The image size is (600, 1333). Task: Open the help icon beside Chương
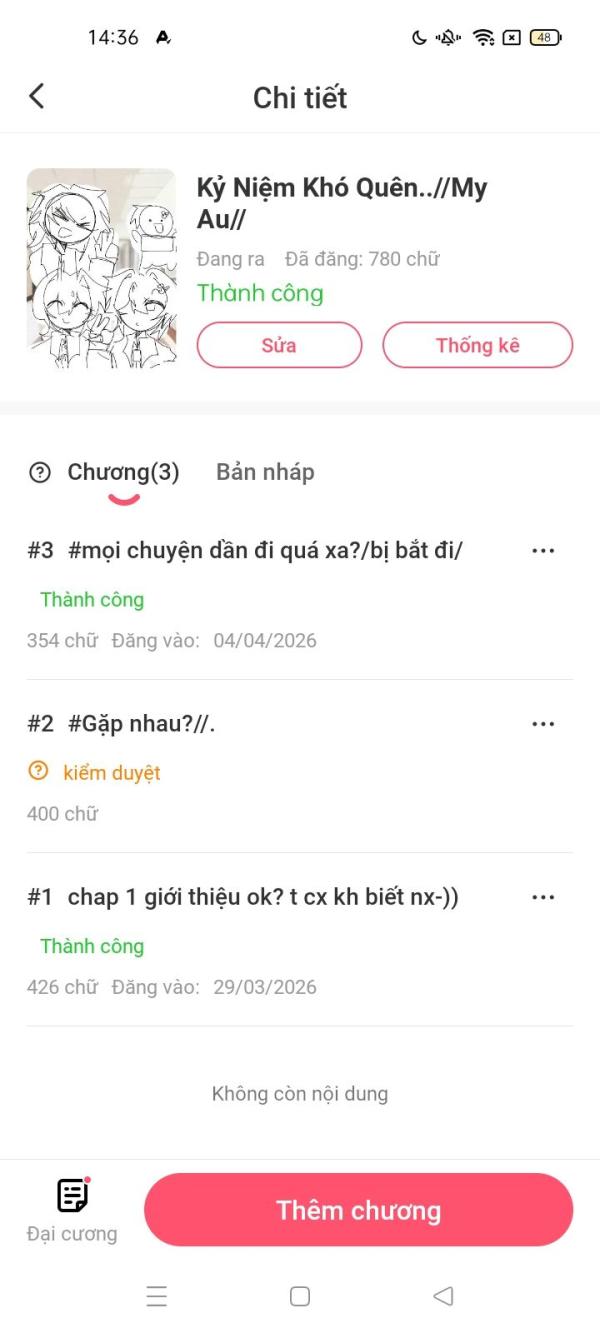tap(40, 473)
